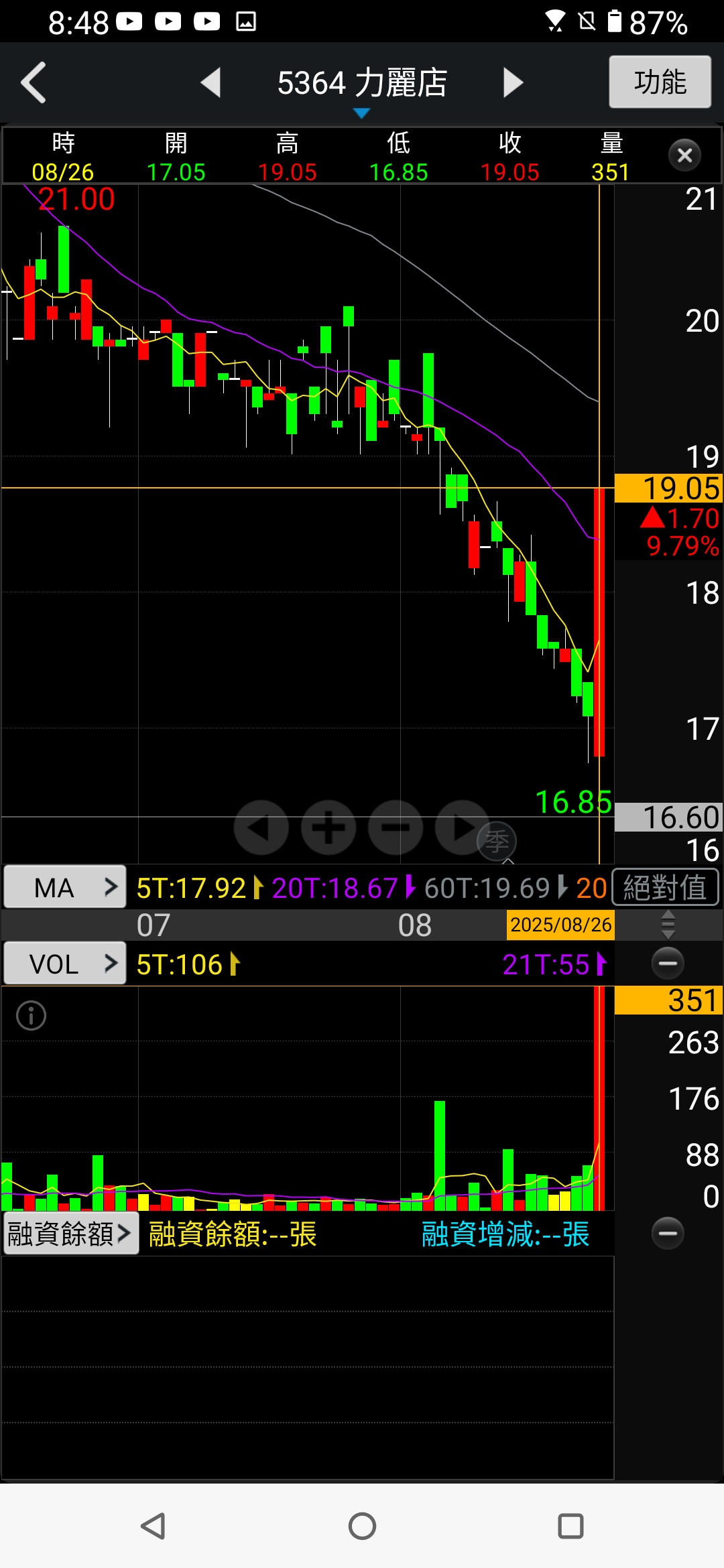Open the 融資餘額 indicator selector
Viewport: 724px width, 1568px height.
click(x=71, y=1233)
